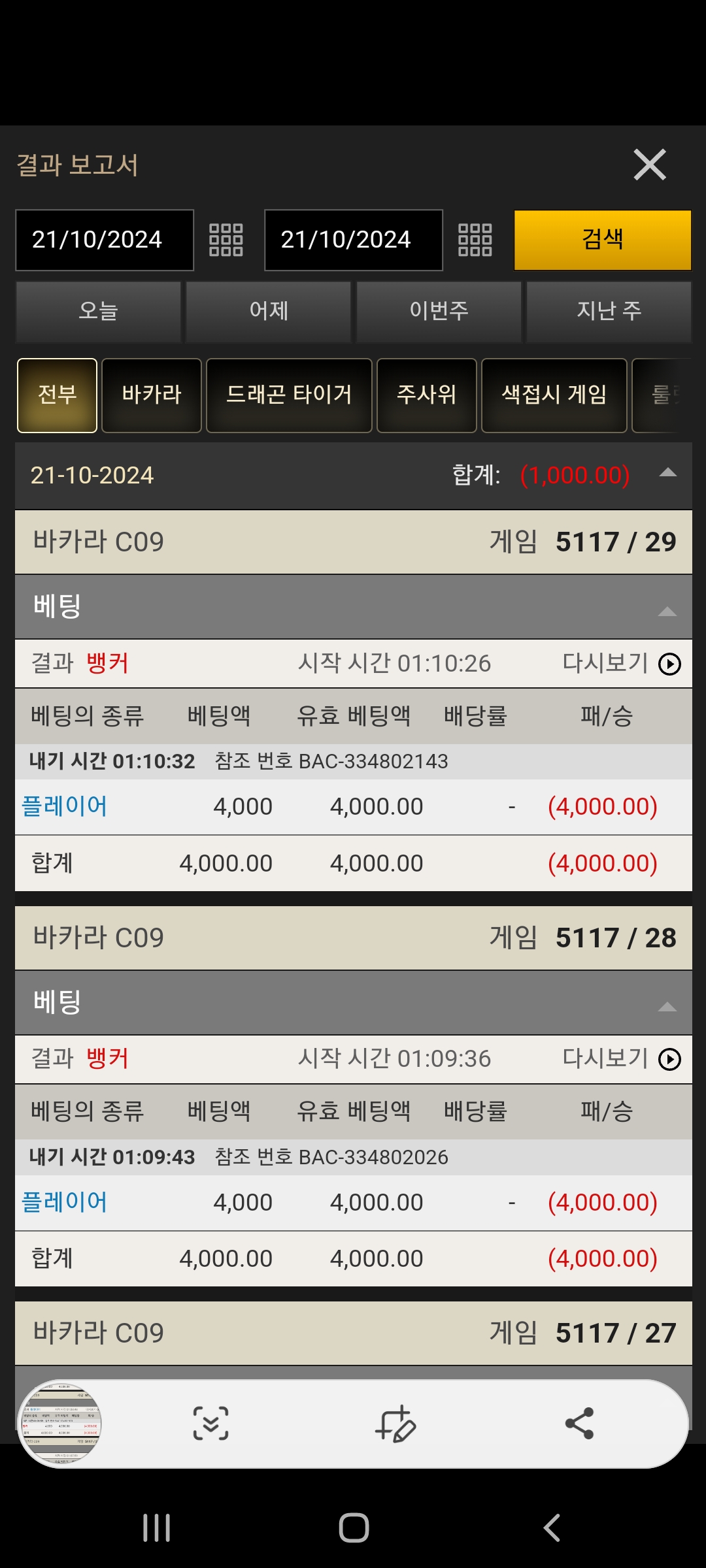Select the 오늘 quick date range

98,311
